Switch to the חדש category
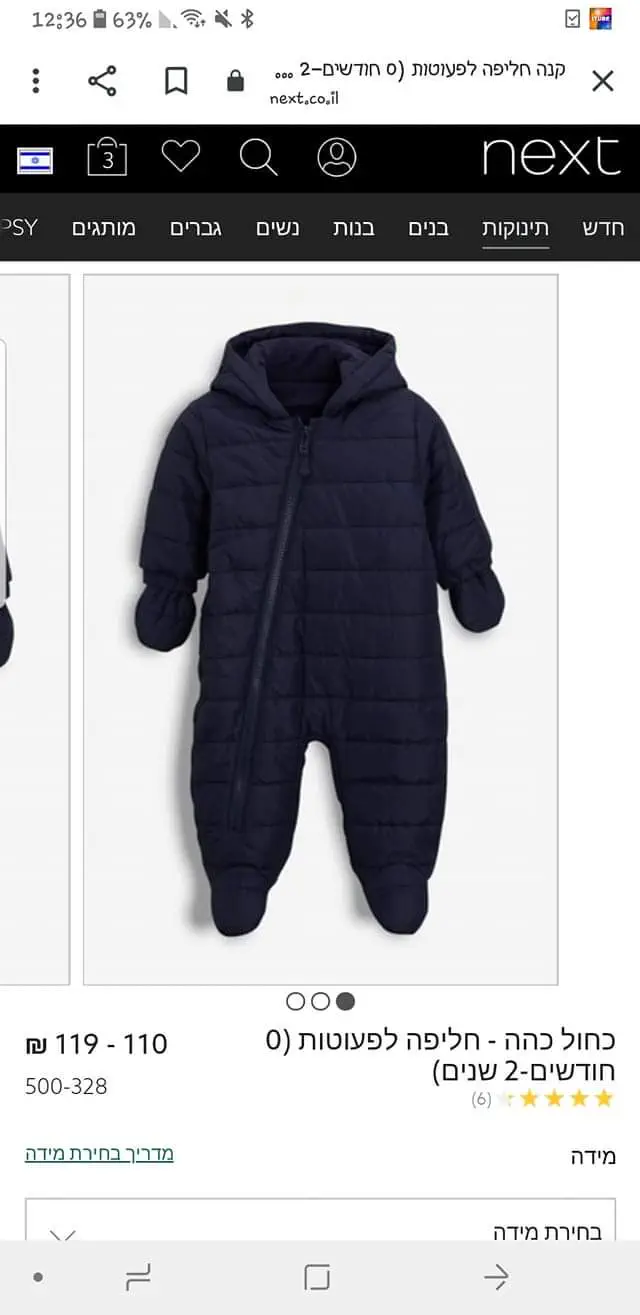This screenshot has height=1315, width=640. (603, 228)
